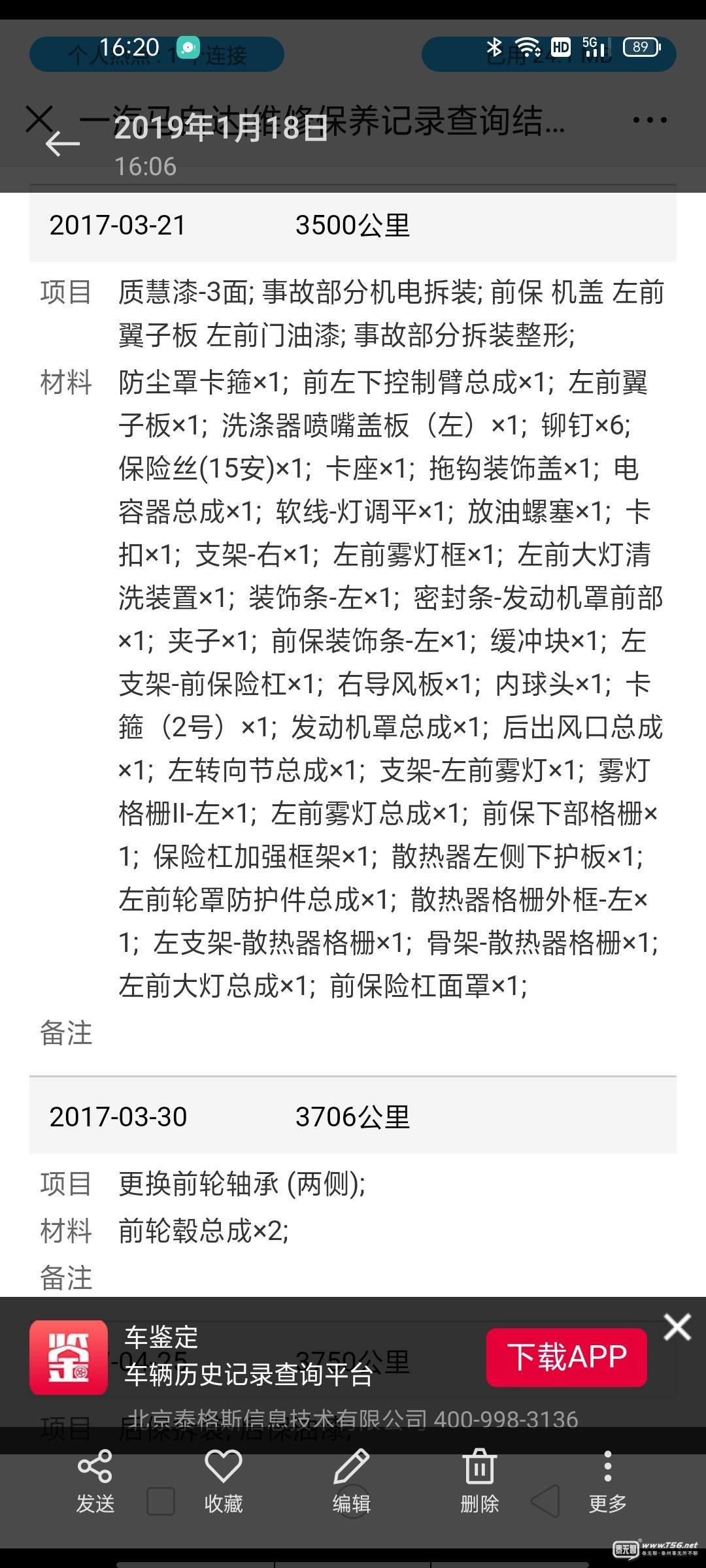Screen dimensions: 706x1568
Task: Share this image with 发送
Action: click(95, 1482)
